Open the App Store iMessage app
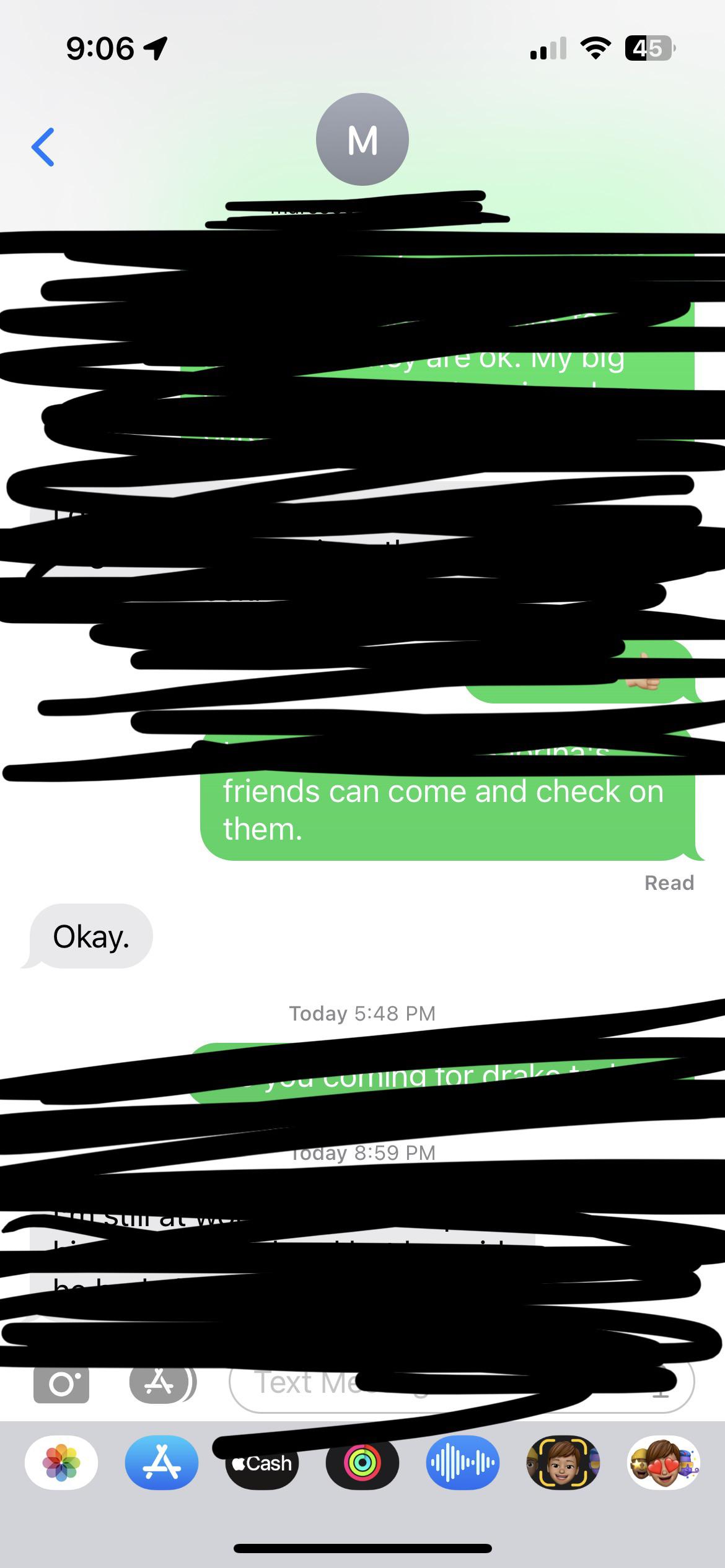The image size is (725, 1568). pos(162,1463)
